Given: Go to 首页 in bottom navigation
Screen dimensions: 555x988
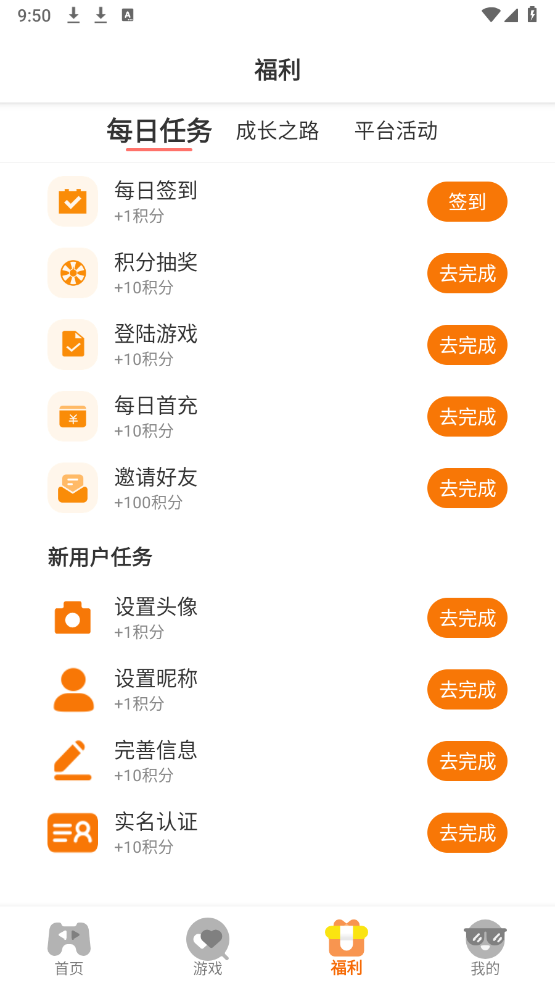Looking at the screenshot, I should [69, 948].
